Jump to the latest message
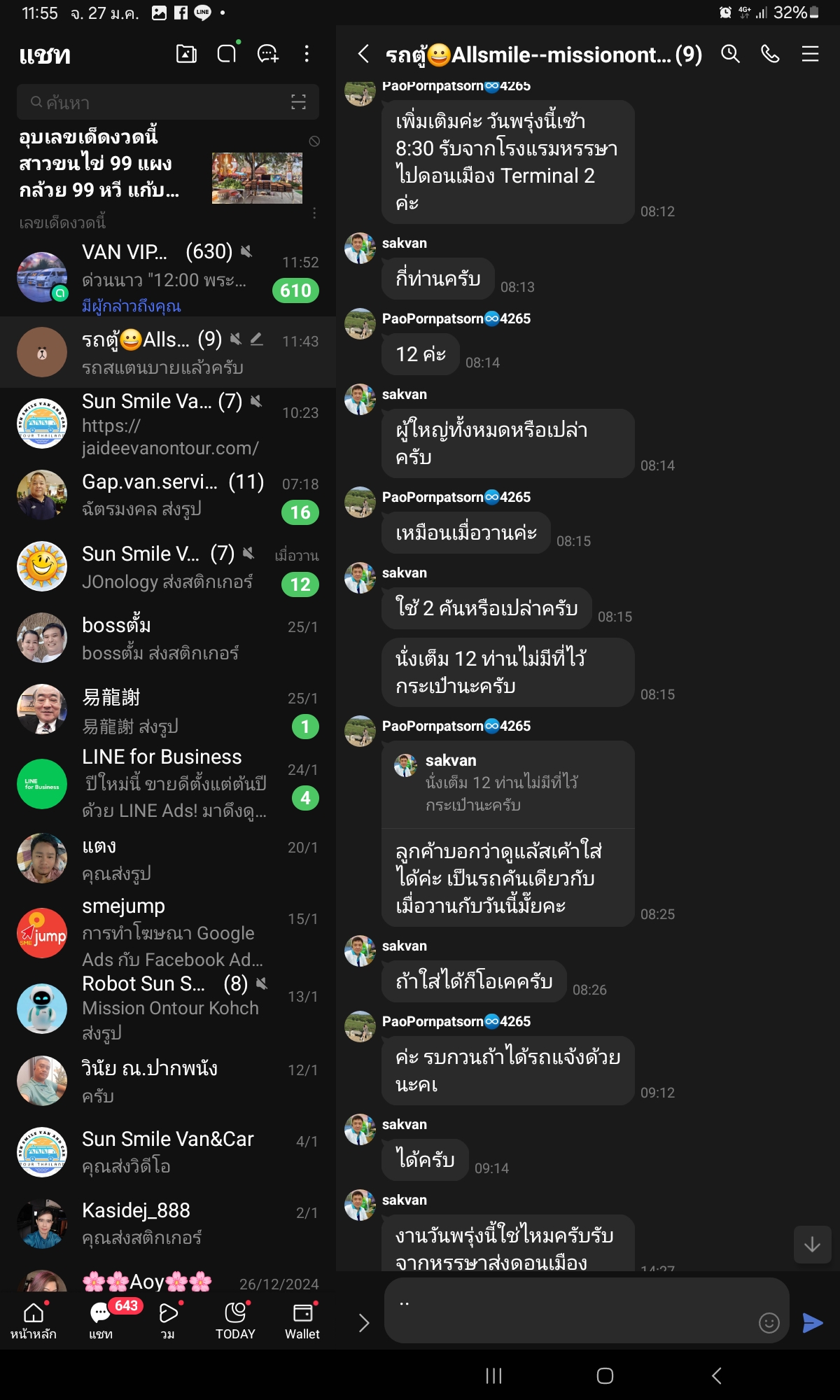 tap(812, 1244)
